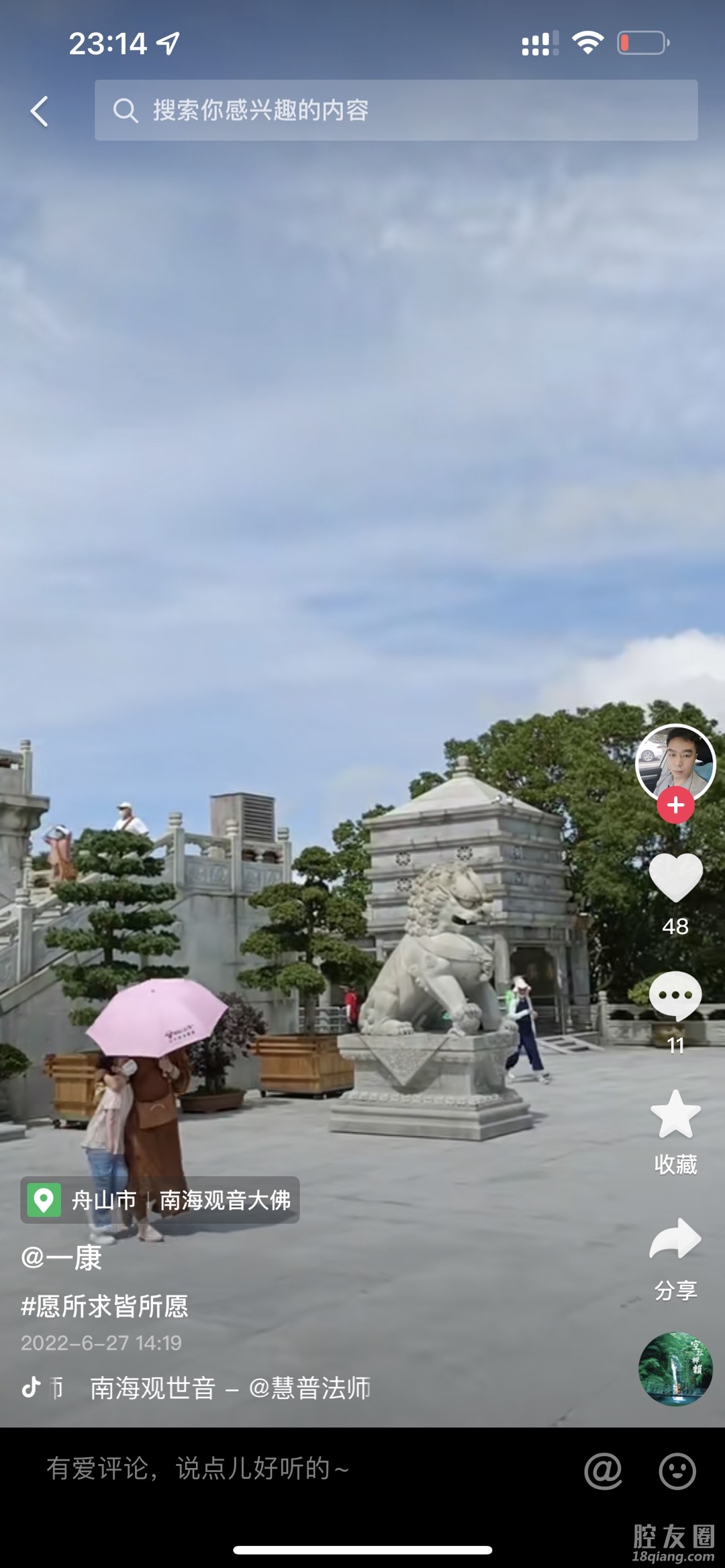Tap the search box to find content
The height and width of the screenshot is (1568, 725).
coord(396,110)
